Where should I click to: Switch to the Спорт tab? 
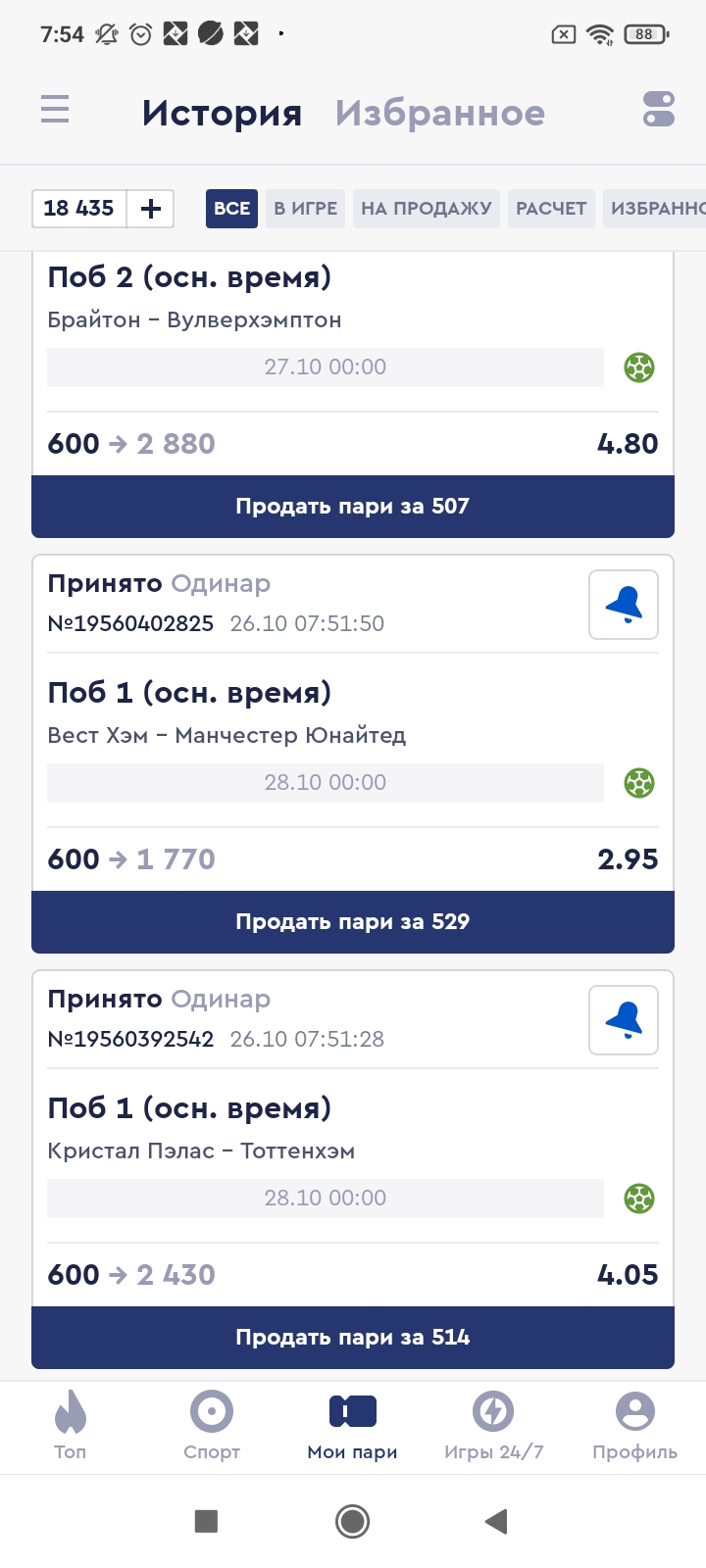pyautogui.click(x=212, y=1426)
